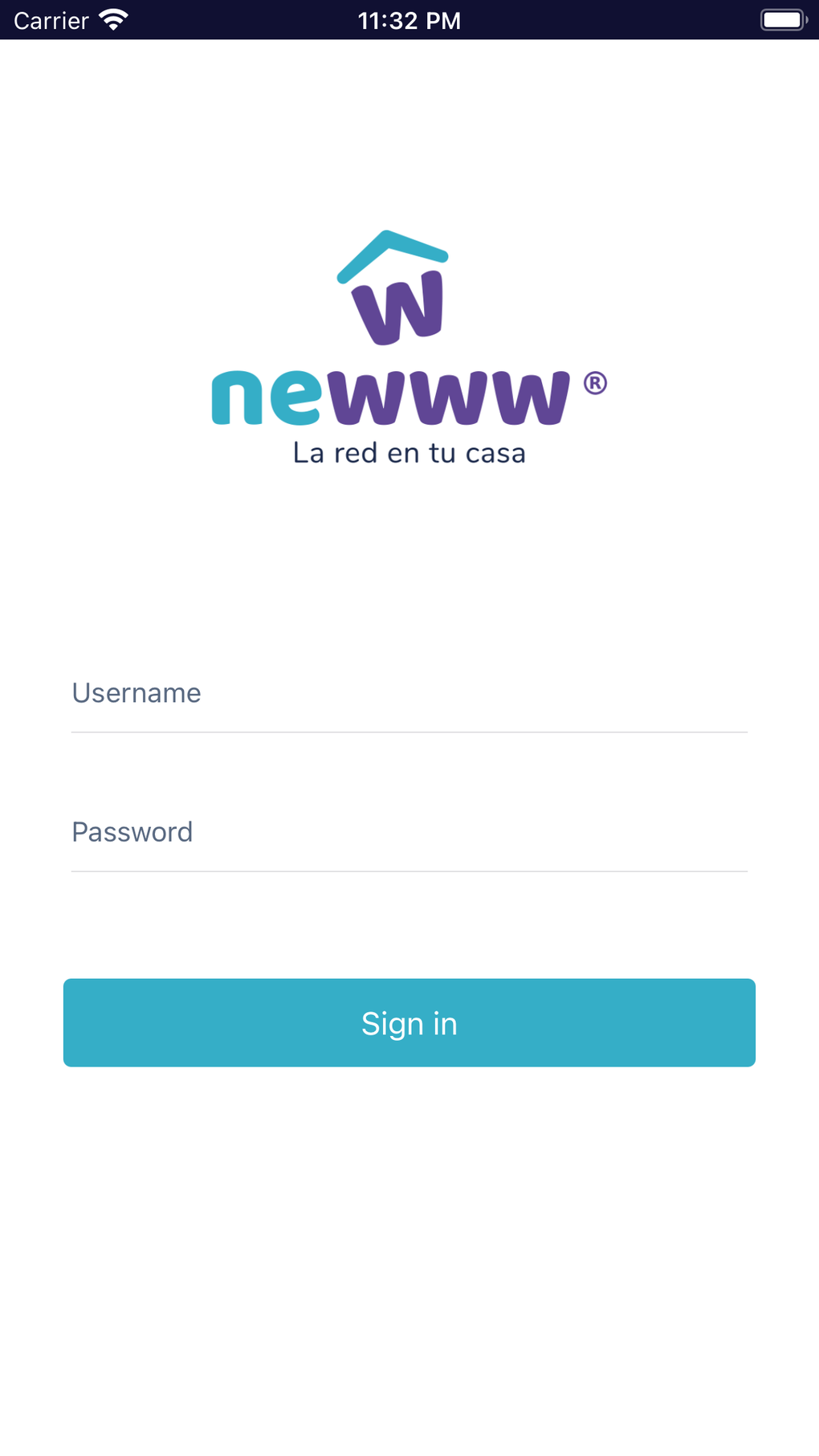Click the Wi-Fi signal icon in the status bar
819x1456 pixels.
(x=112, y=19)
